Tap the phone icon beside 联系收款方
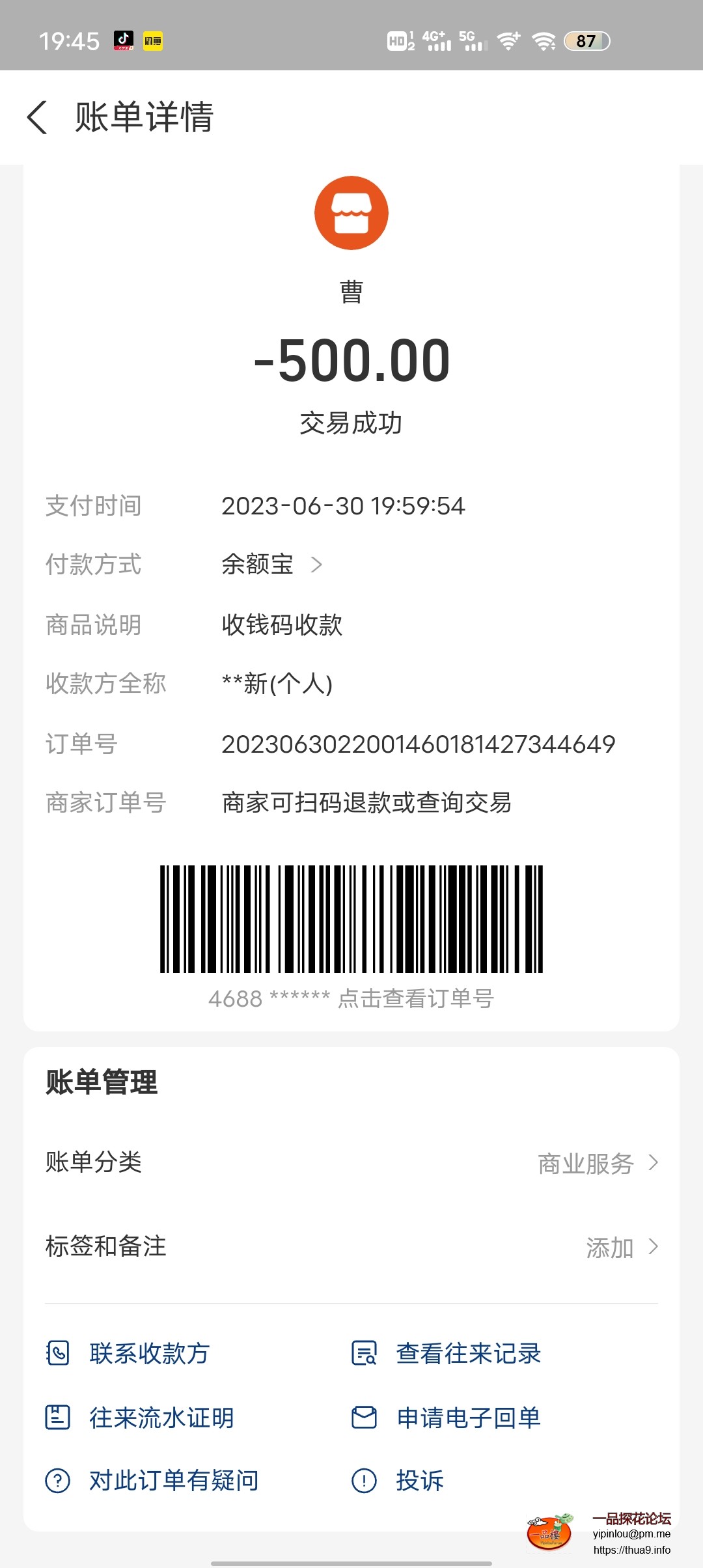The image size is (703, 1568). 58,1353
